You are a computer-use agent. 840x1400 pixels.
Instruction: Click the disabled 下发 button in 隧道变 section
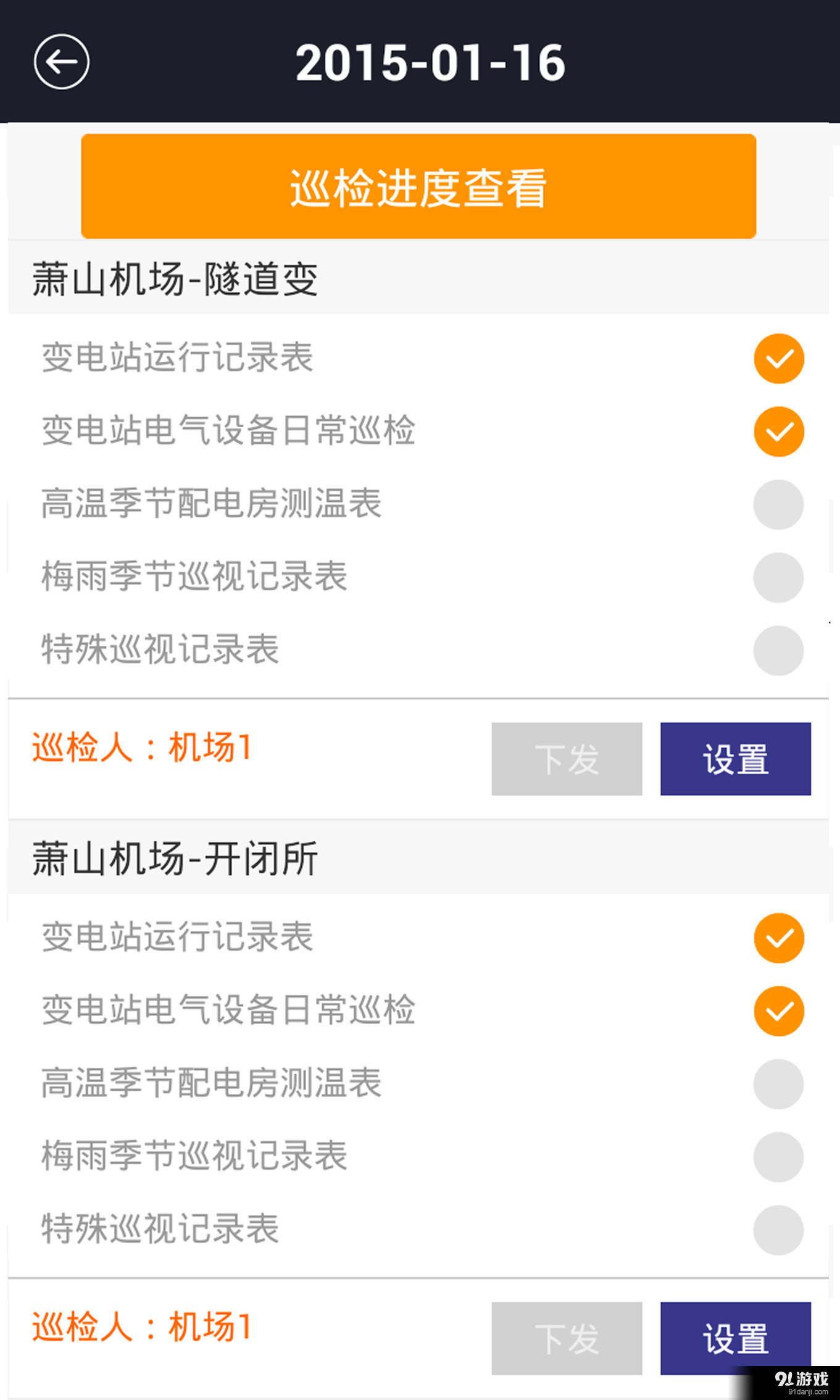click(566, 759)
